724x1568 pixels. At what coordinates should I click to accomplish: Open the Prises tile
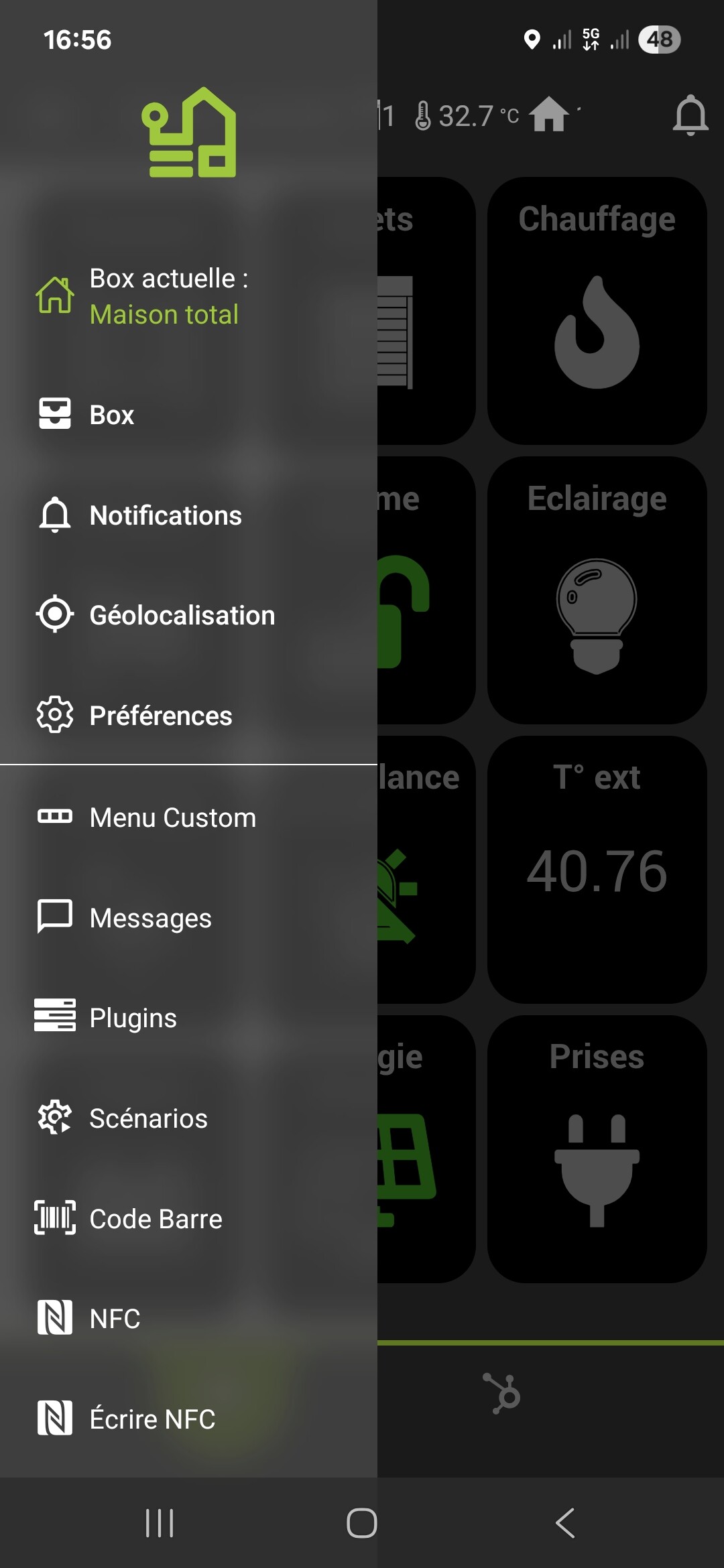597,1149
